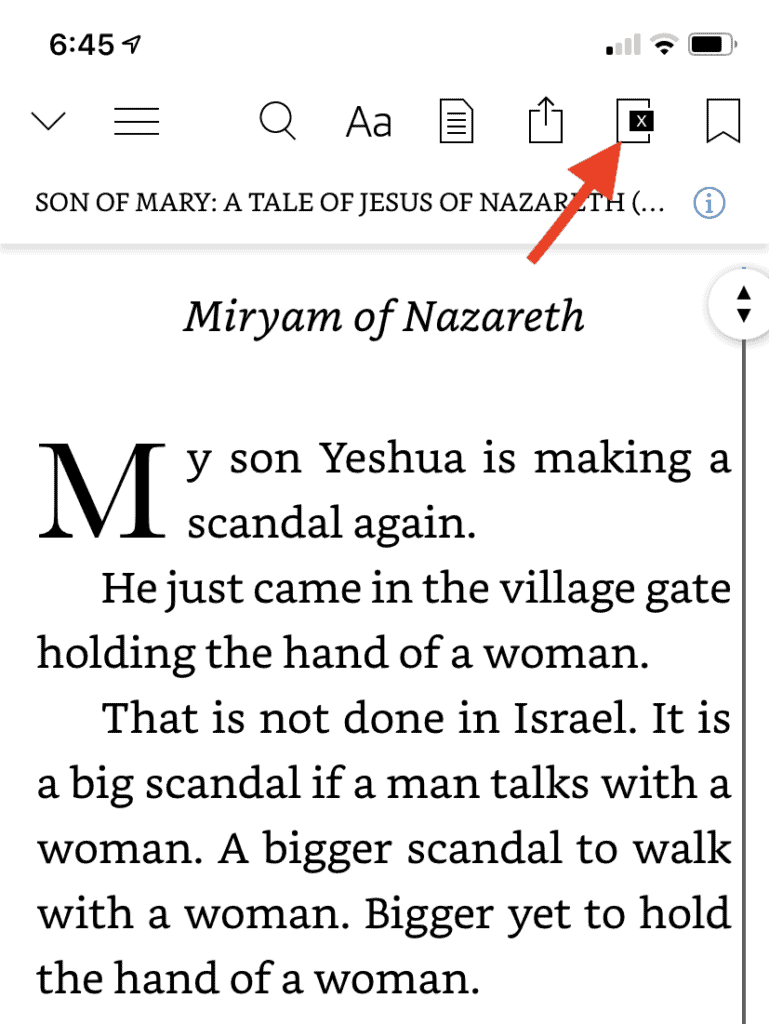Open the X-Ray feature
This screenshot has height=1024, width=769.
coord(636,122)
